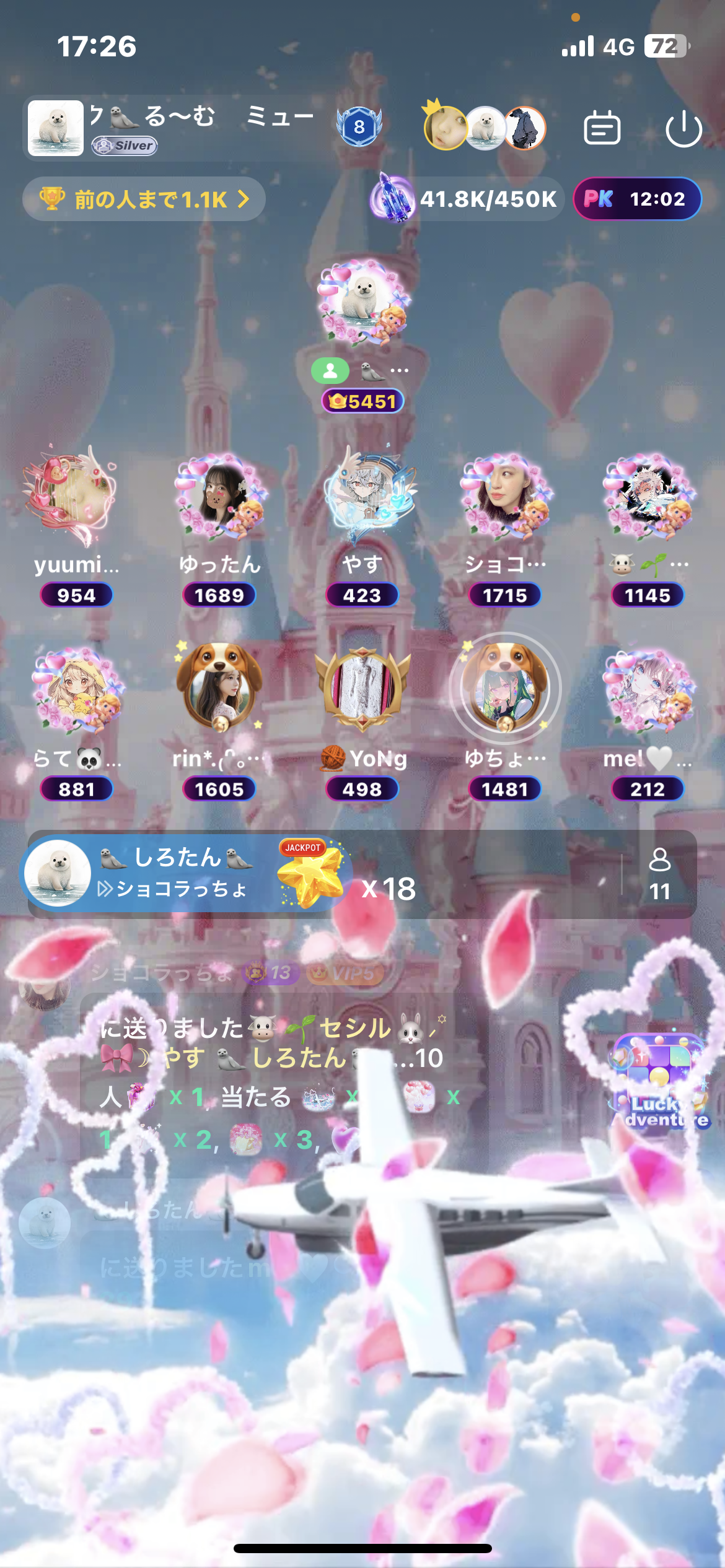This screenshot has height=1568, width=725.
Task: Open the room notice board icon
Action: coord(602,128)
